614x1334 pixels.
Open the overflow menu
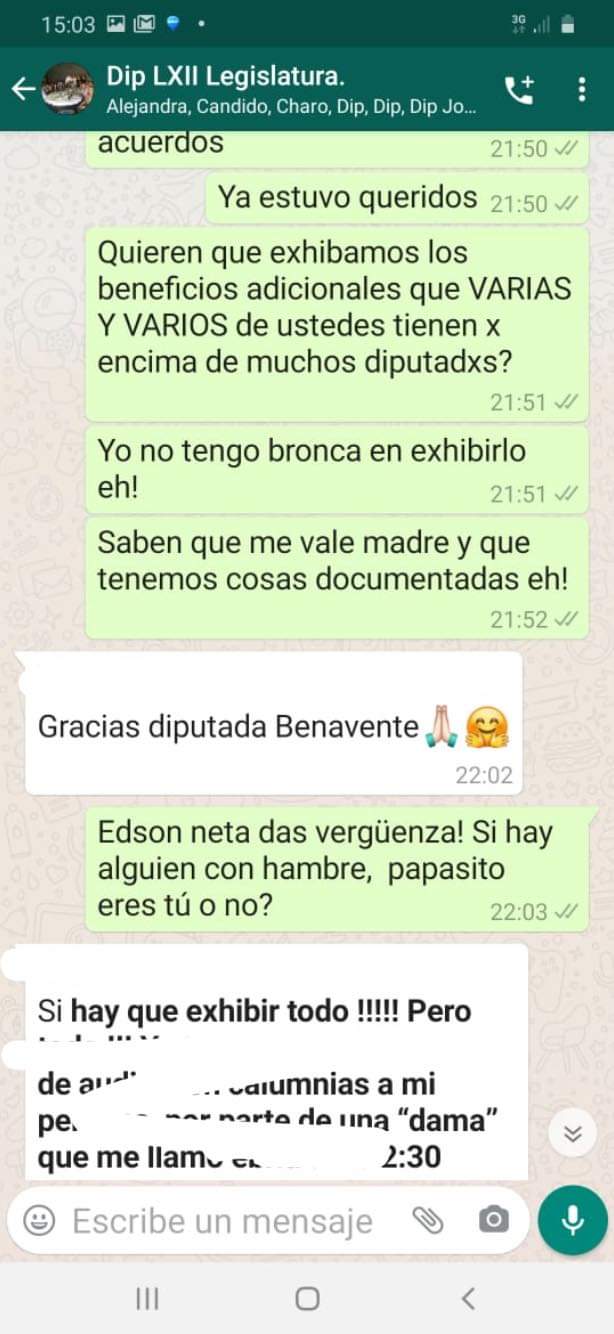click(582, 89)
